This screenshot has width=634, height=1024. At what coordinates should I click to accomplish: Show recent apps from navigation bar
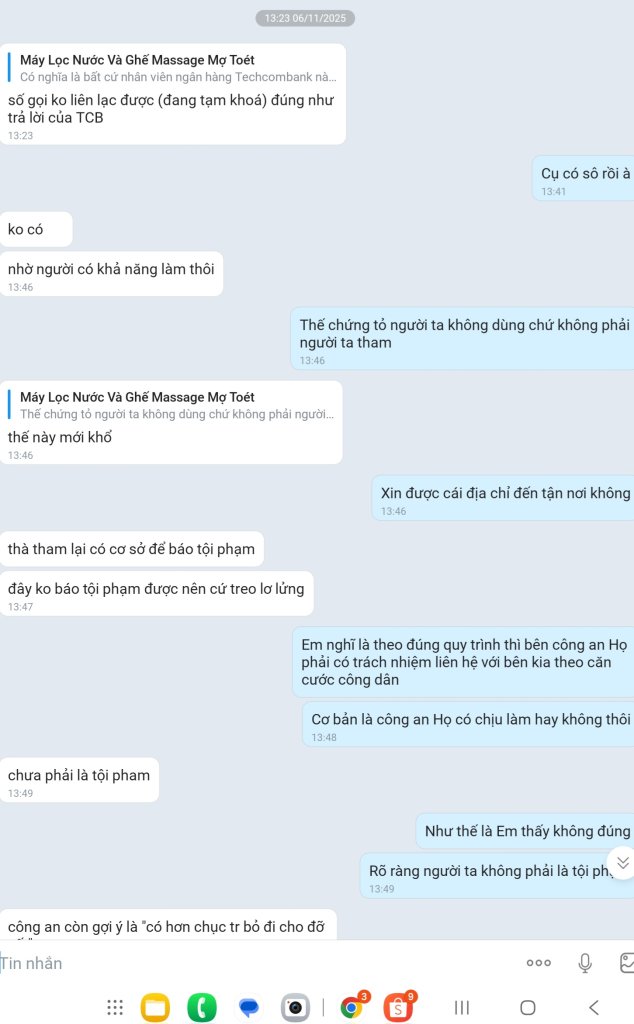point(462,1008)
